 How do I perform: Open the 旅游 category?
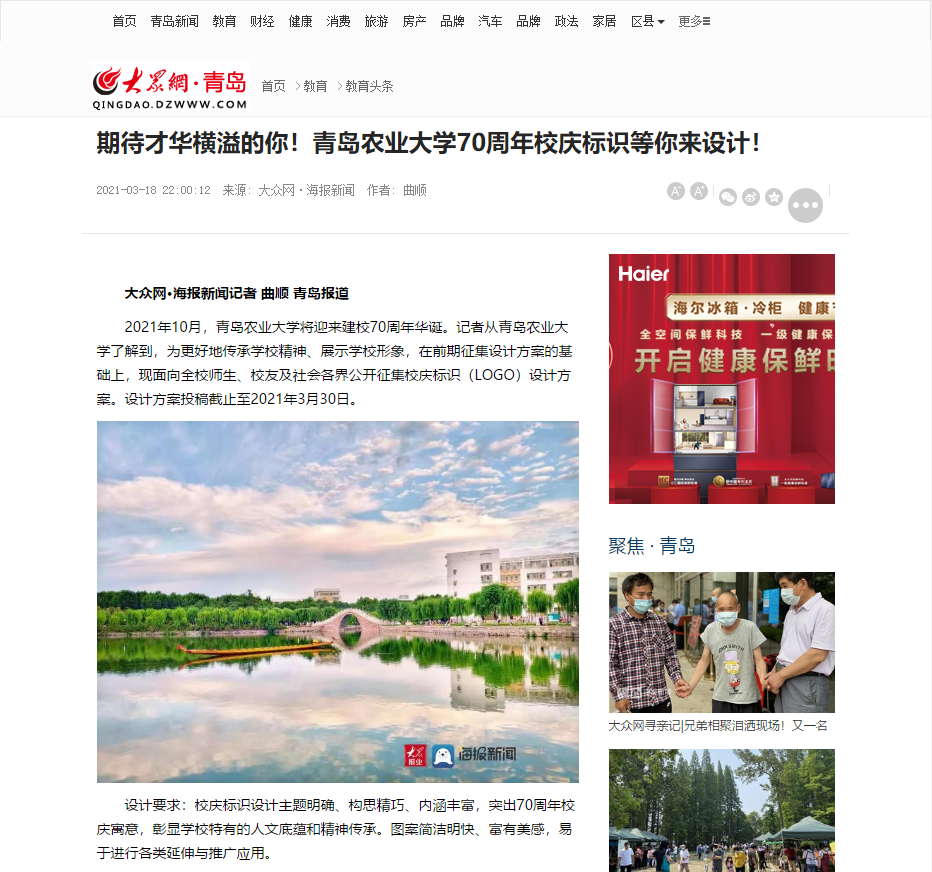click(376, 21)
